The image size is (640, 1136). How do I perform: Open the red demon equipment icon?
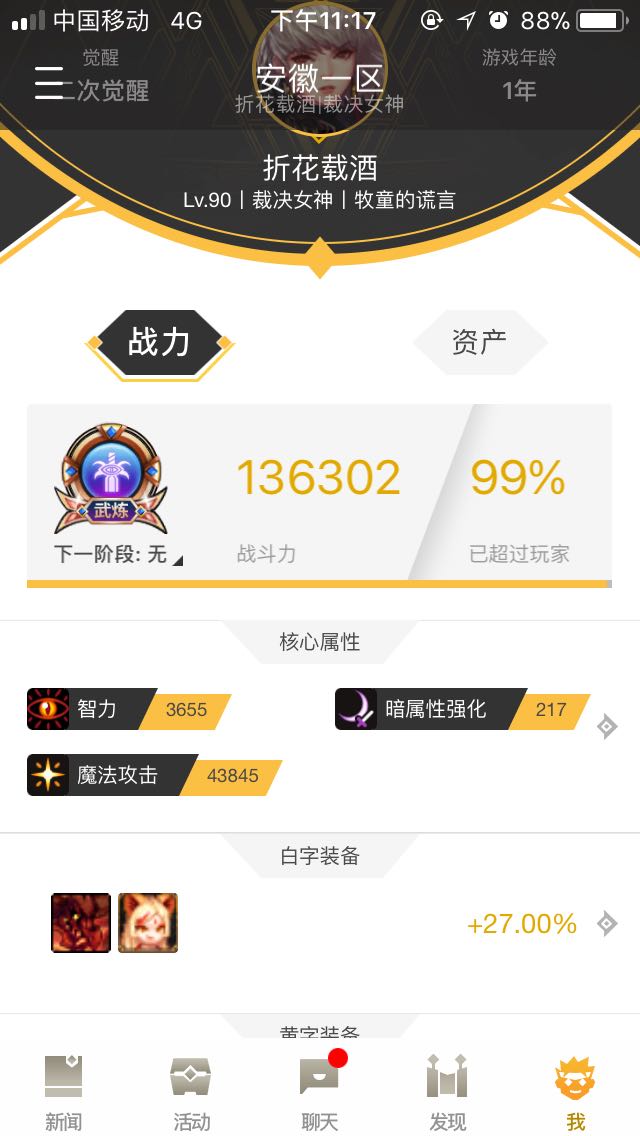[x=80, y=923]
